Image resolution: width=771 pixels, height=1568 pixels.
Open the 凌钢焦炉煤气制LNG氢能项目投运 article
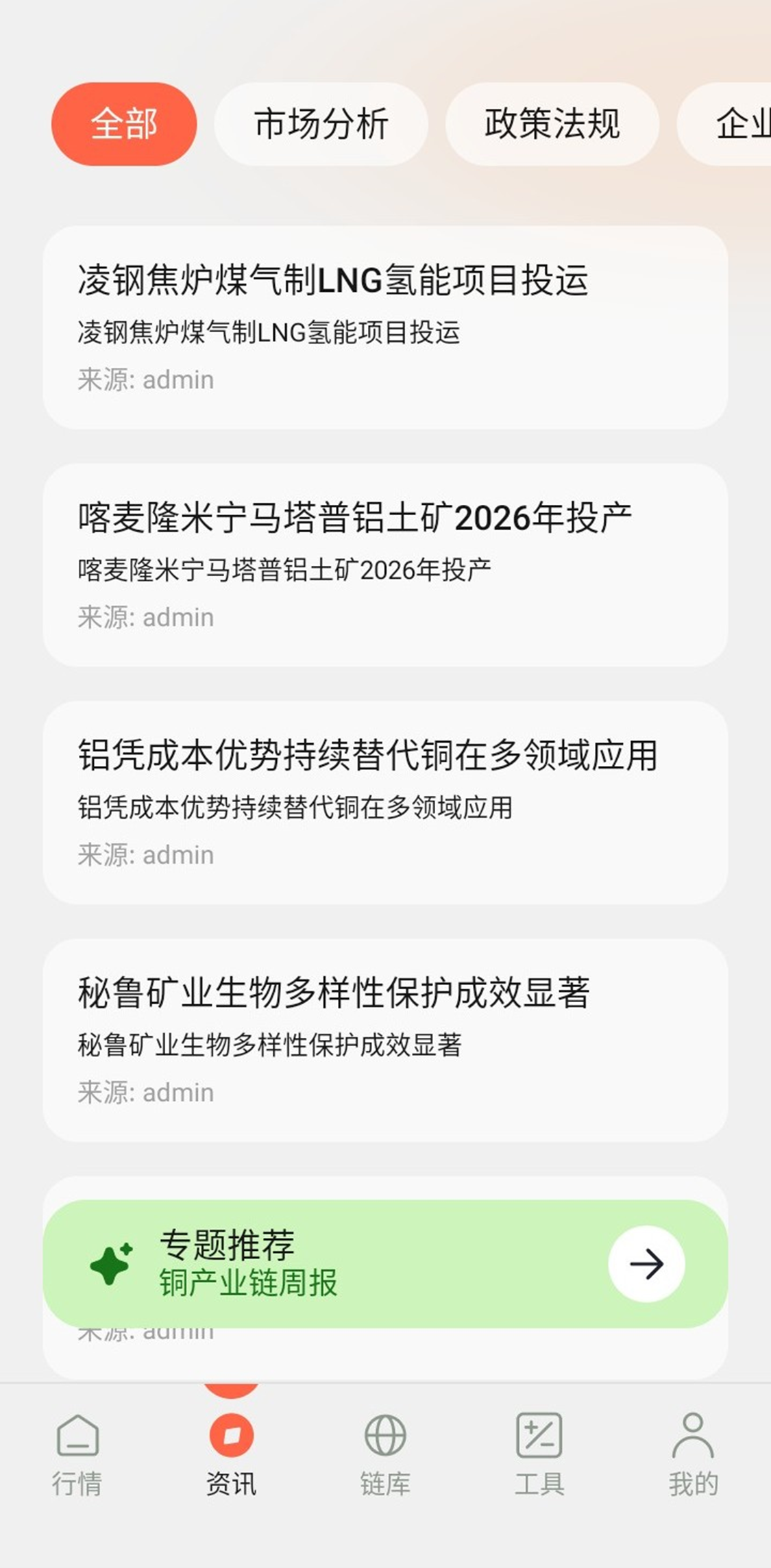tap(384, 327)
